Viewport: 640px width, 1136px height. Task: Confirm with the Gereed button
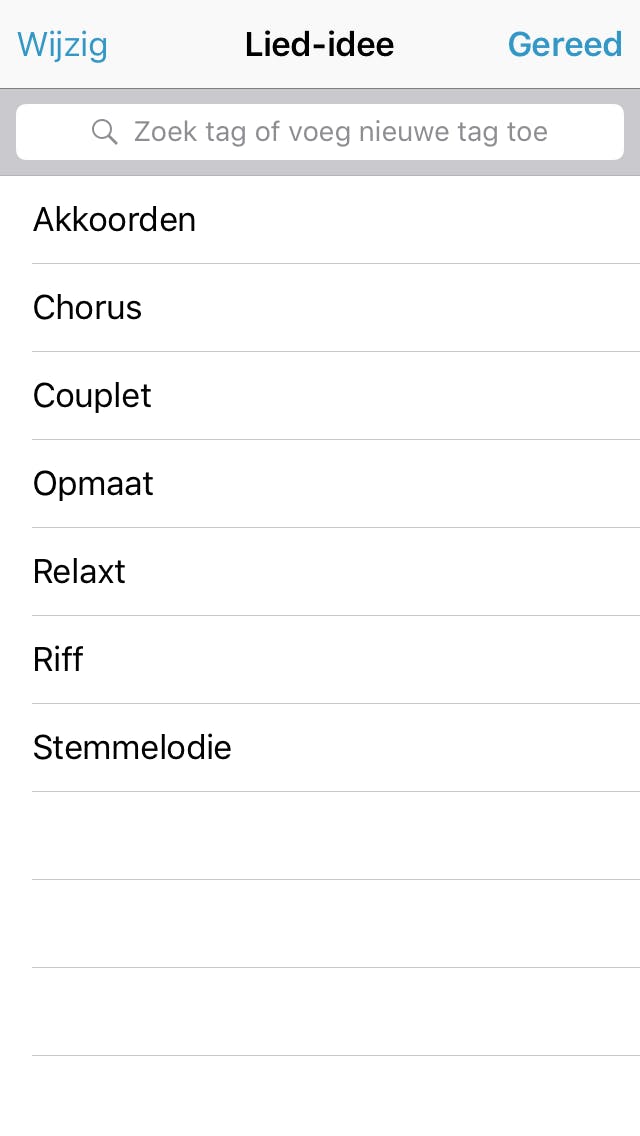(x=564, y=45)
